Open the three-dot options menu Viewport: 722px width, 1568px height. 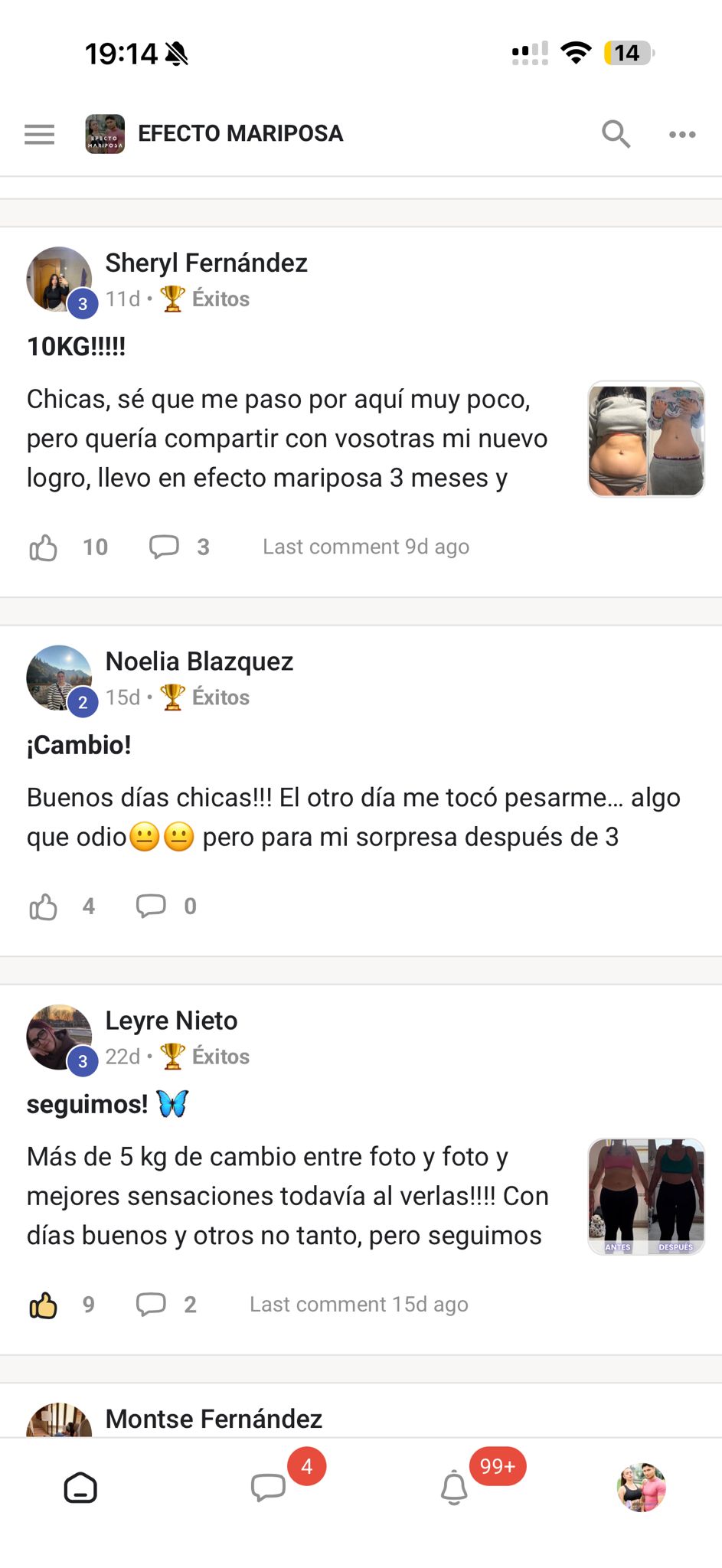pyautogui.click(x=681, y=135)
